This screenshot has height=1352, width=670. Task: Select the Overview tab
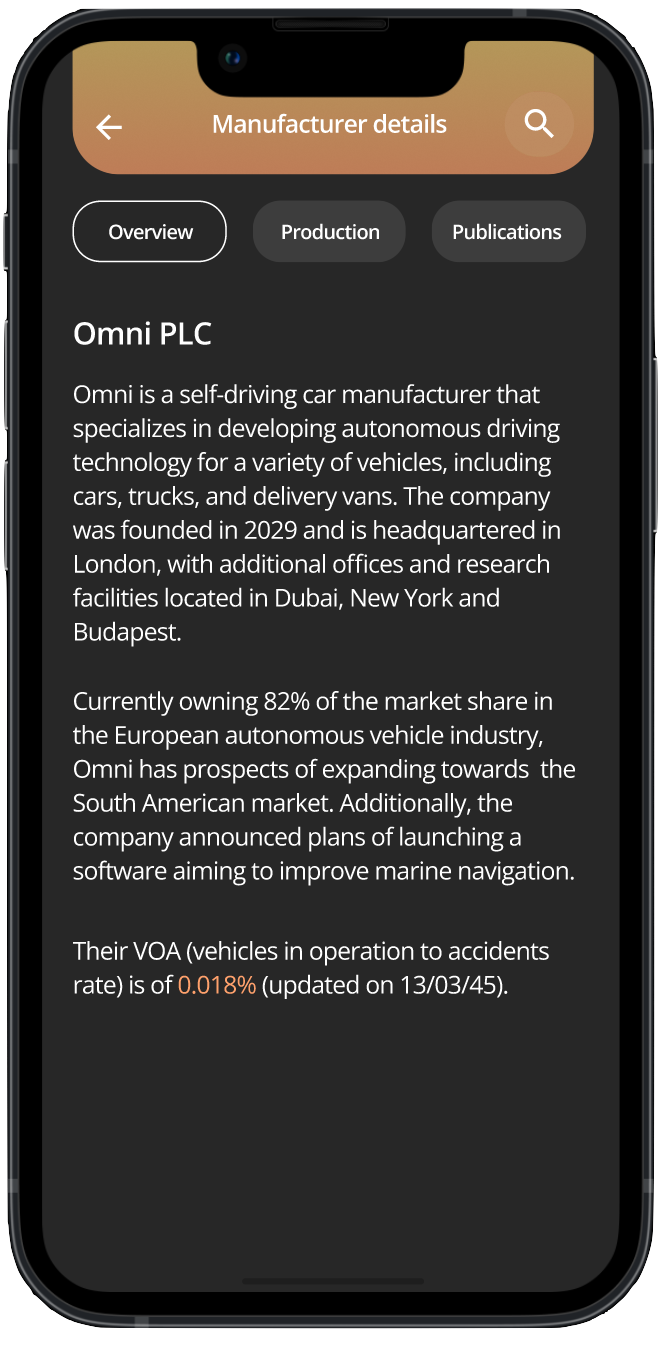150,232
